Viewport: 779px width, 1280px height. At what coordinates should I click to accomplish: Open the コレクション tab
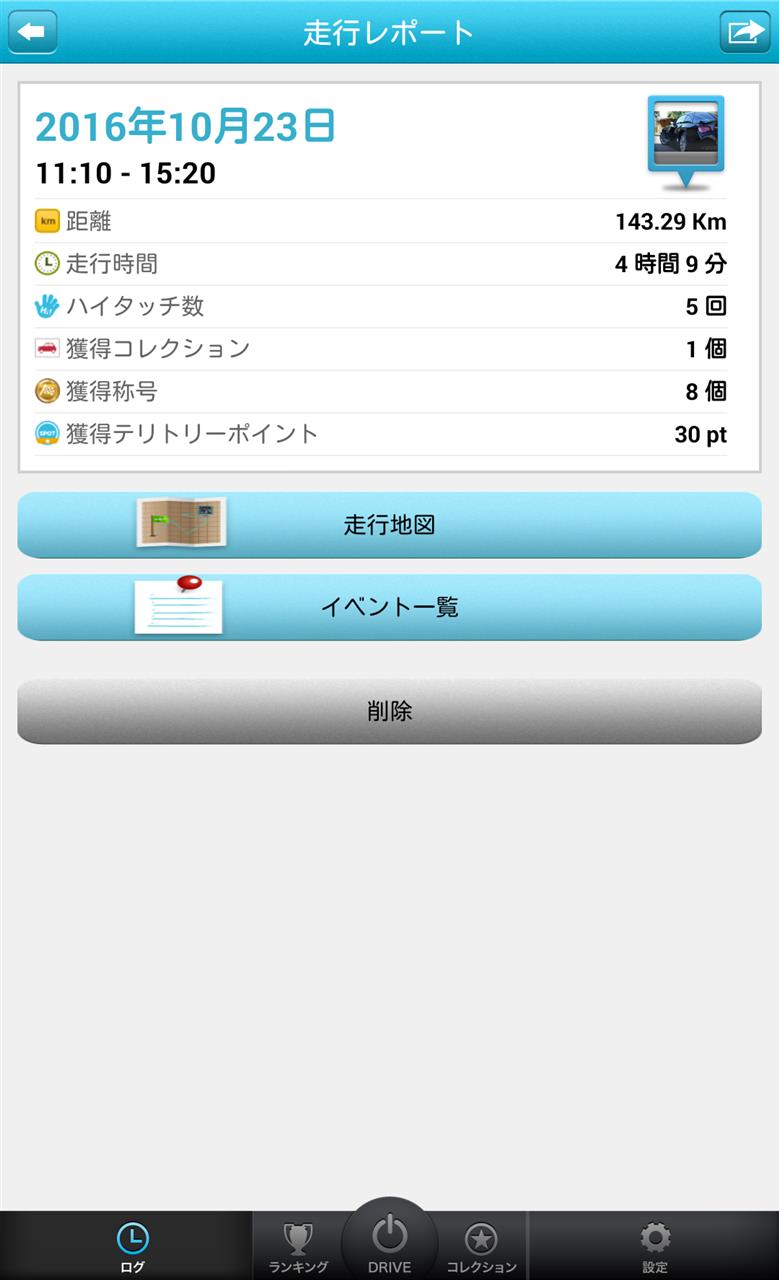click(481, 1247)
